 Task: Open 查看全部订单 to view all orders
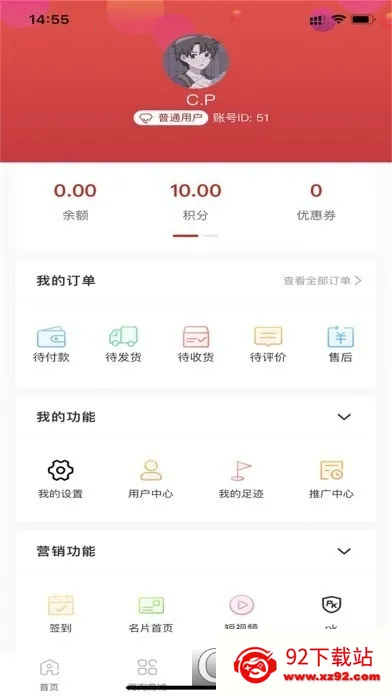point(323,281)
